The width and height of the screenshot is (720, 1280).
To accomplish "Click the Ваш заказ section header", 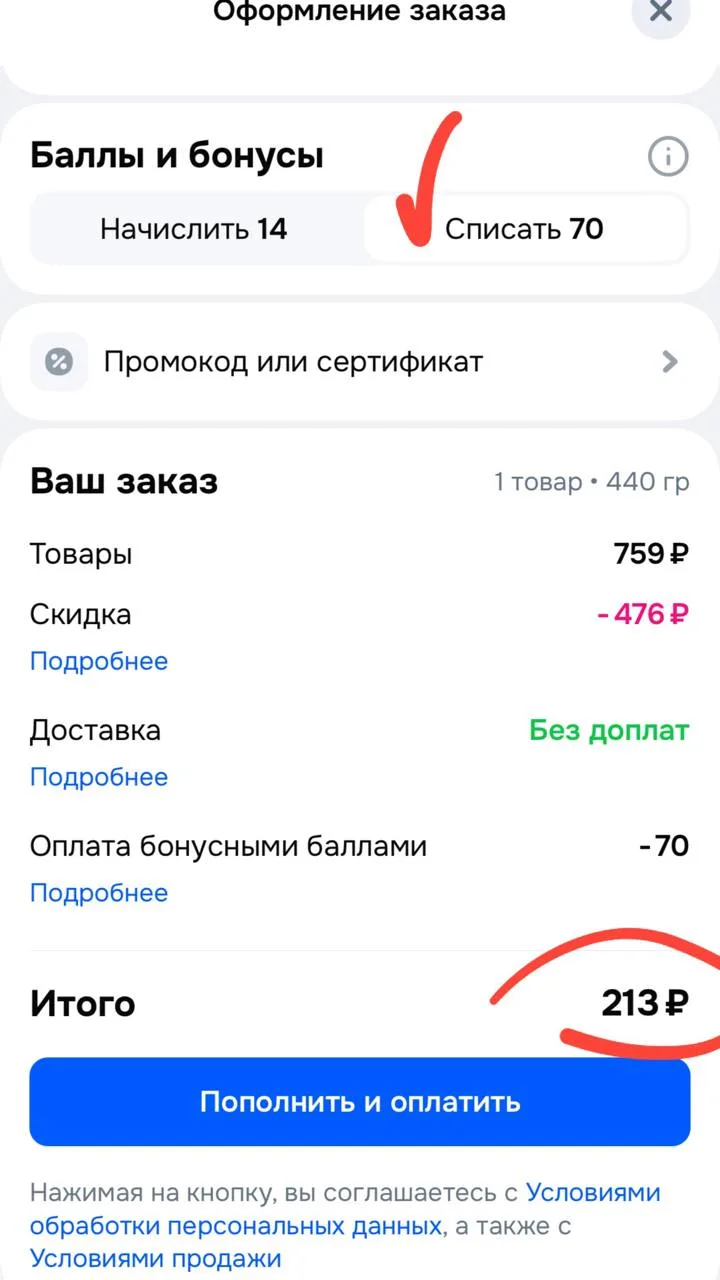I will 124,481.
